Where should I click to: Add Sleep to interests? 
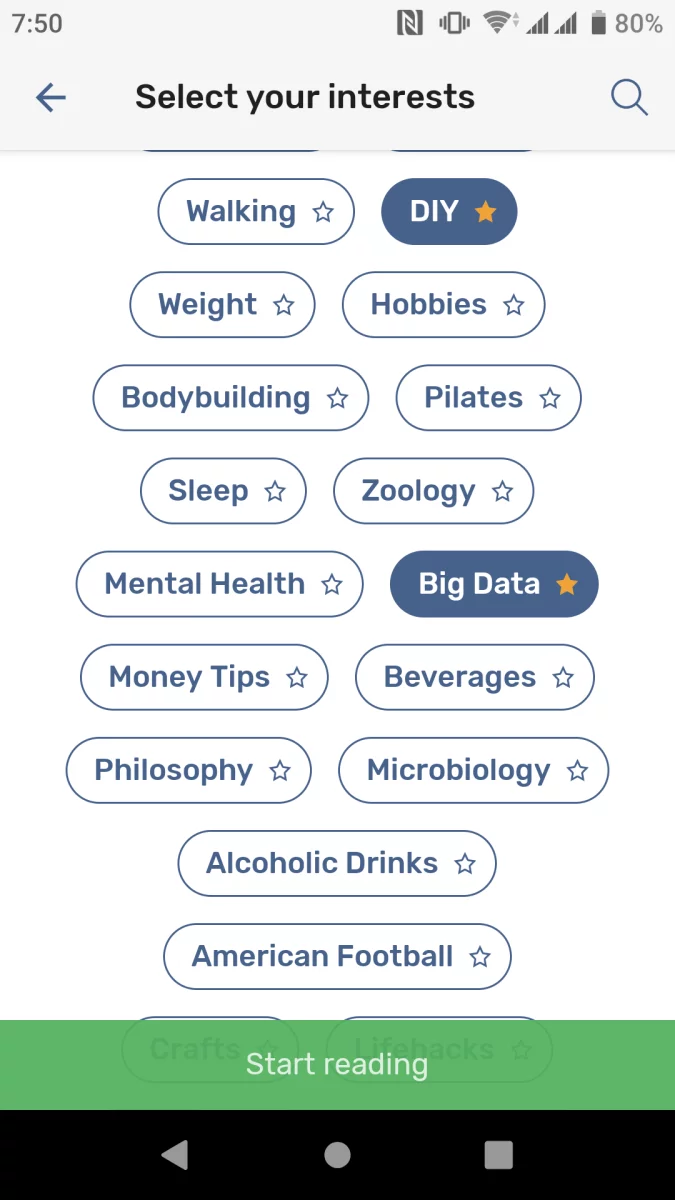[x=223, y=491]
